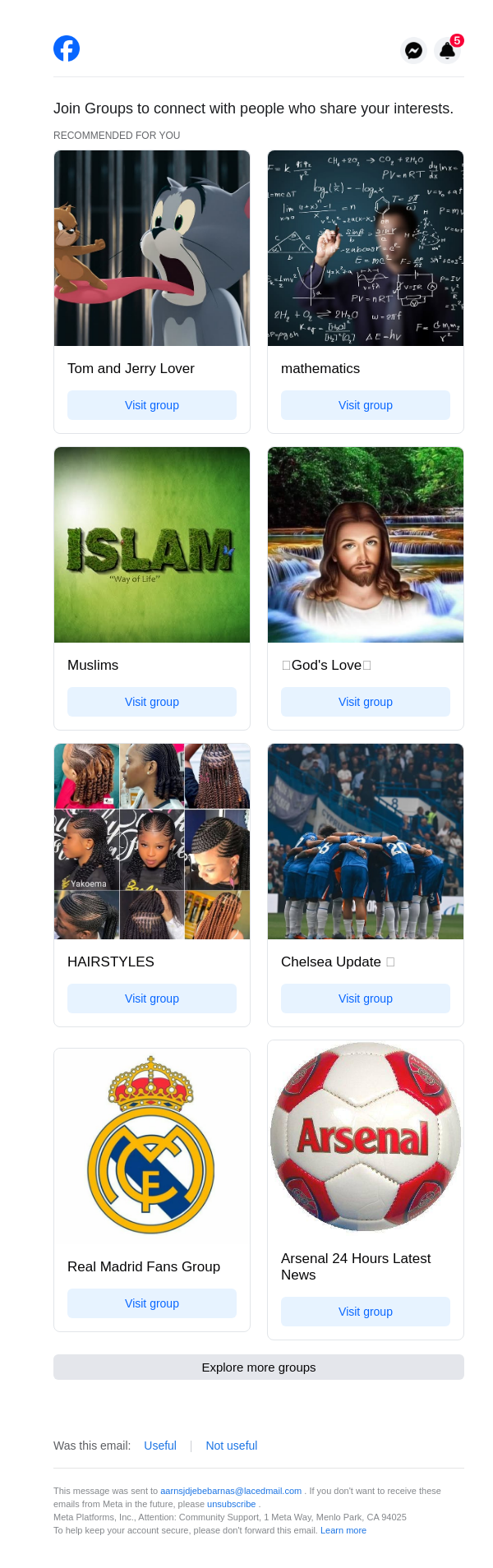Open the unsubscribe link
The height and width of the screenshot is (1568, 493).
click(x=231, y=1504)
